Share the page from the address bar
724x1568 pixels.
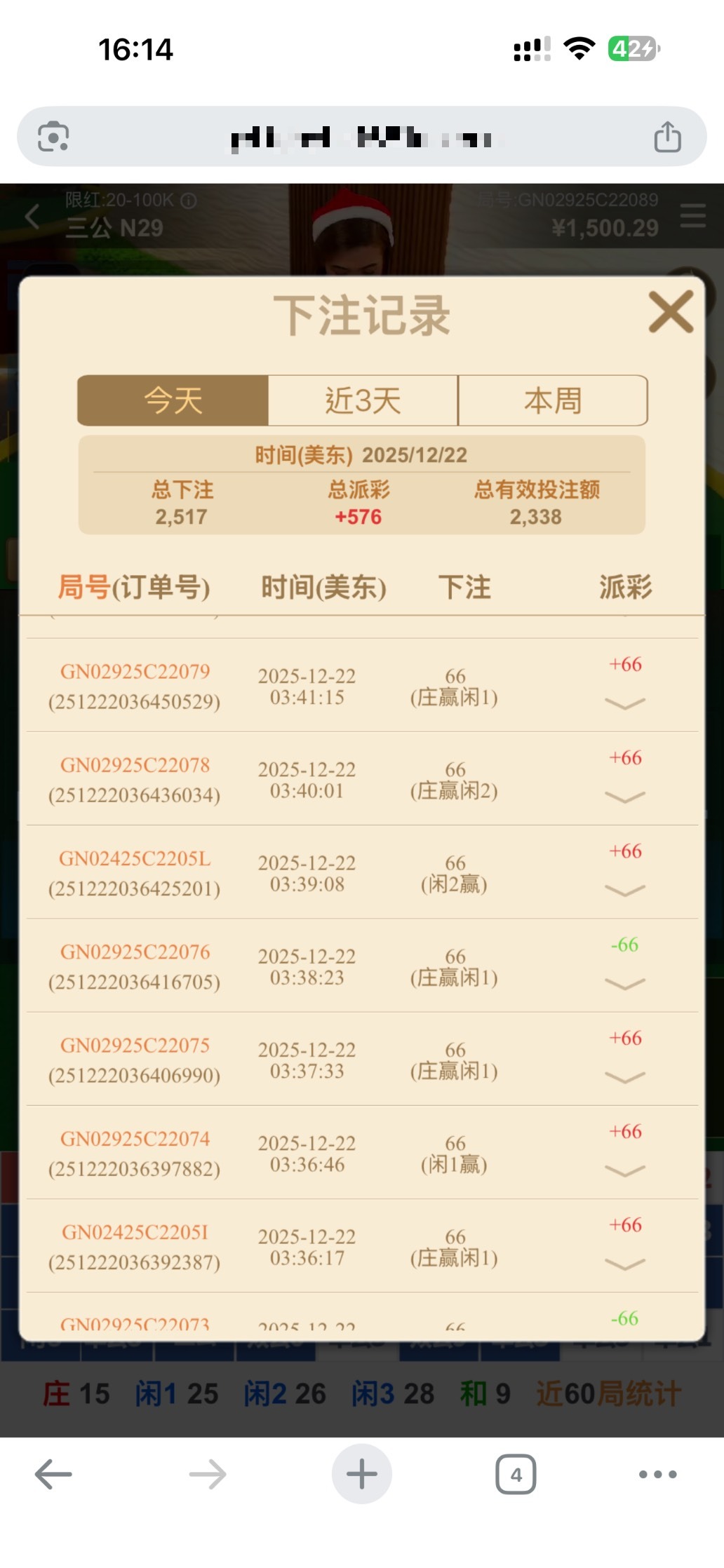[667, 137]
